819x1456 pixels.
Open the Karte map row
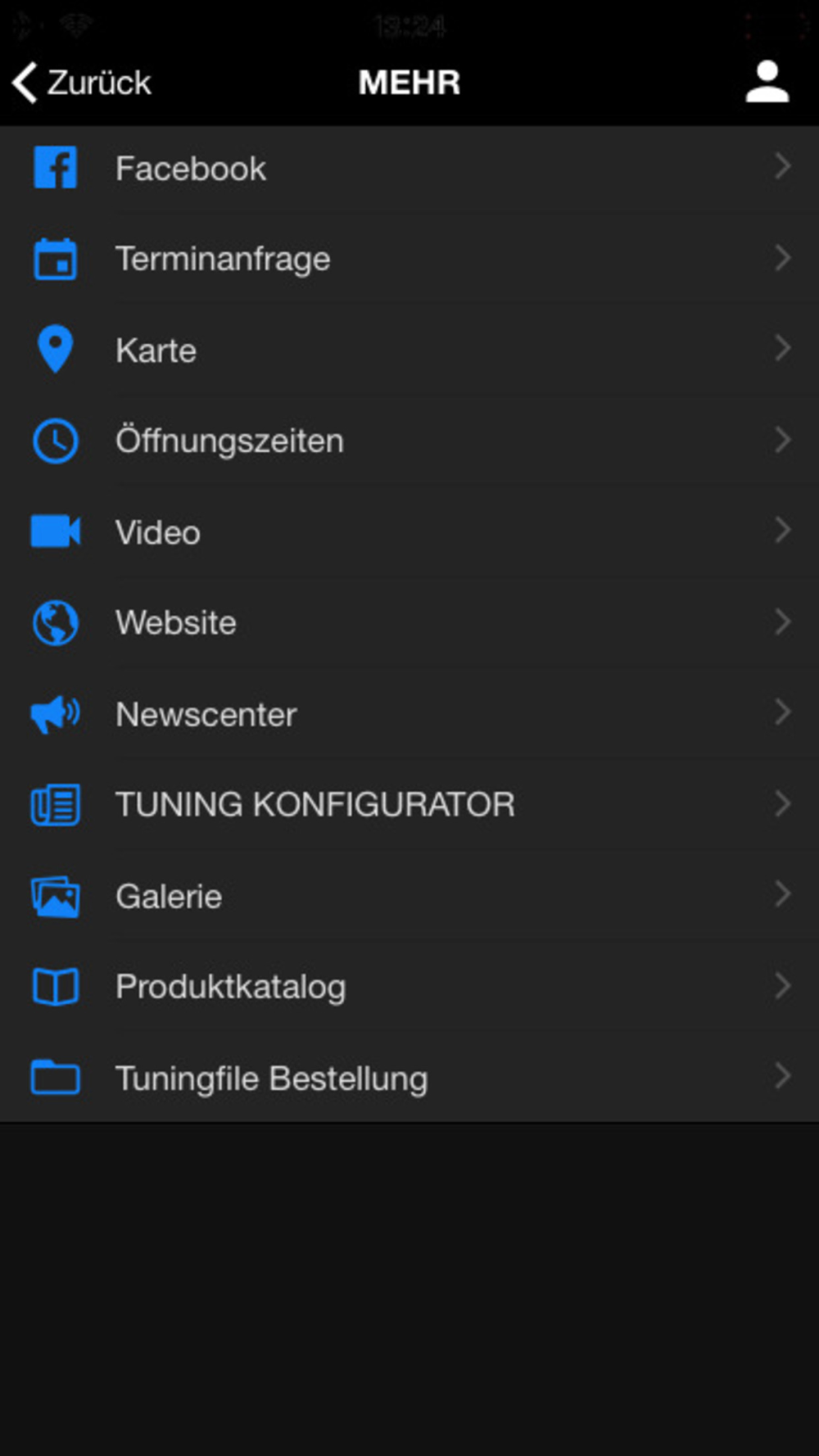409,350
